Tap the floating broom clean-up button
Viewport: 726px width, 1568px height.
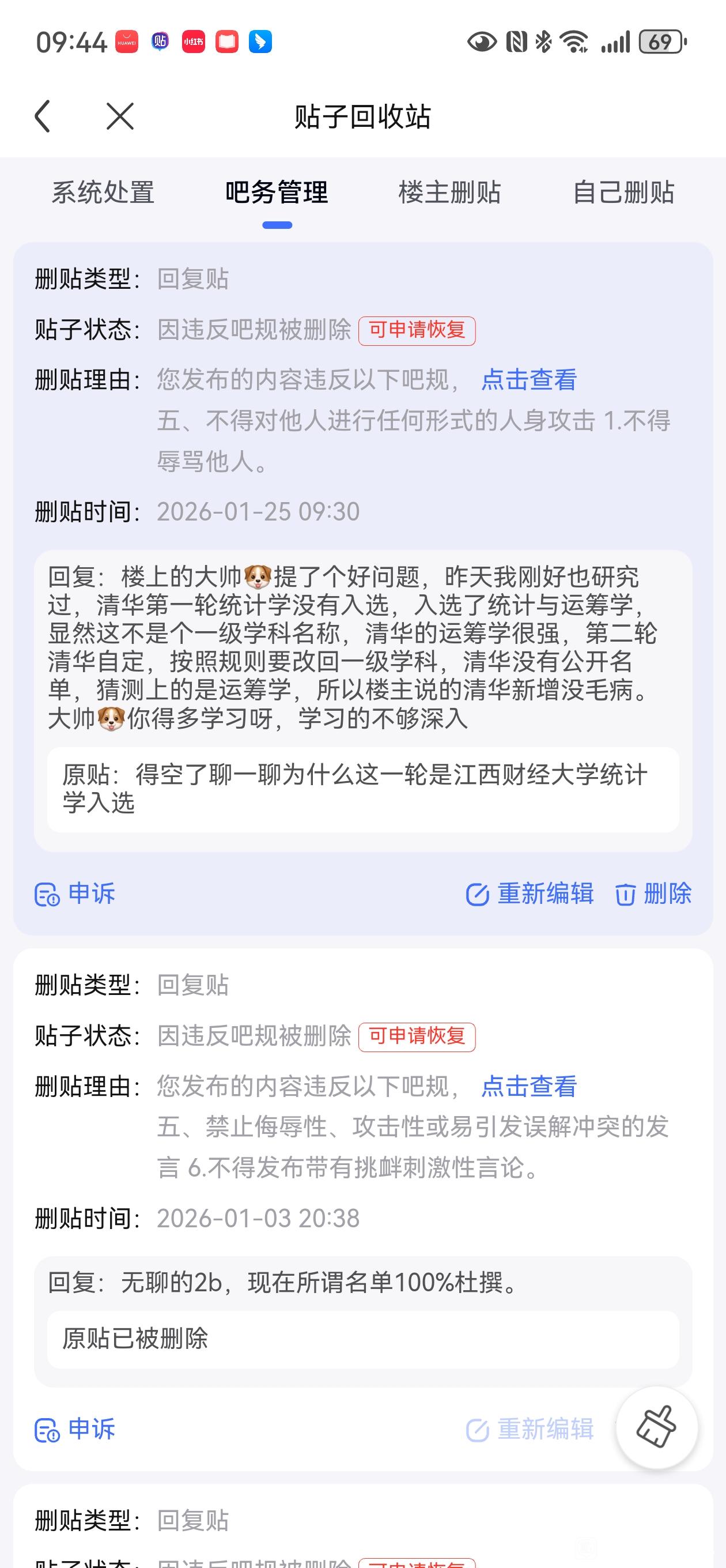[656, 1427]
